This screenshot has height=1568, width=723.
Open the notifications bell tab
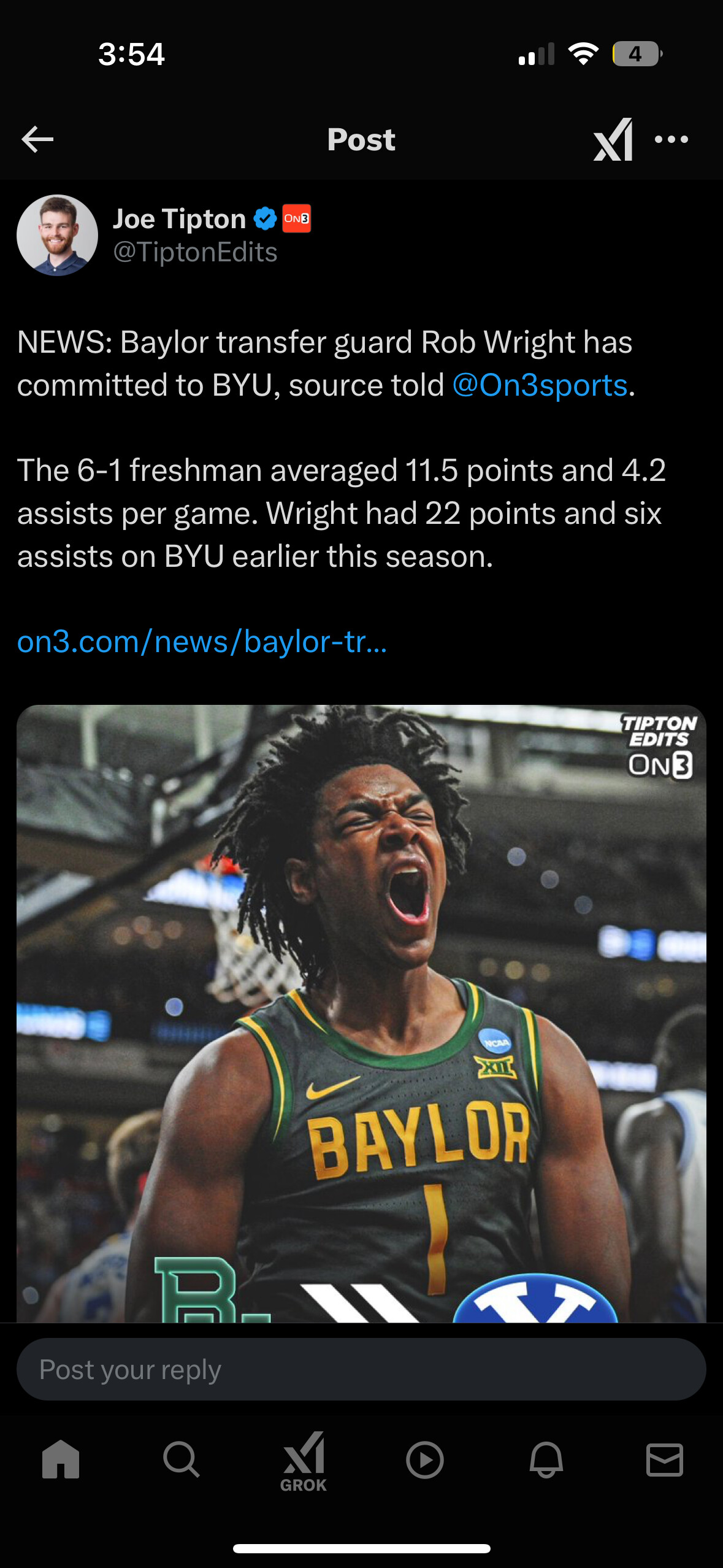pyautogui.click(x=546, y=1460)
